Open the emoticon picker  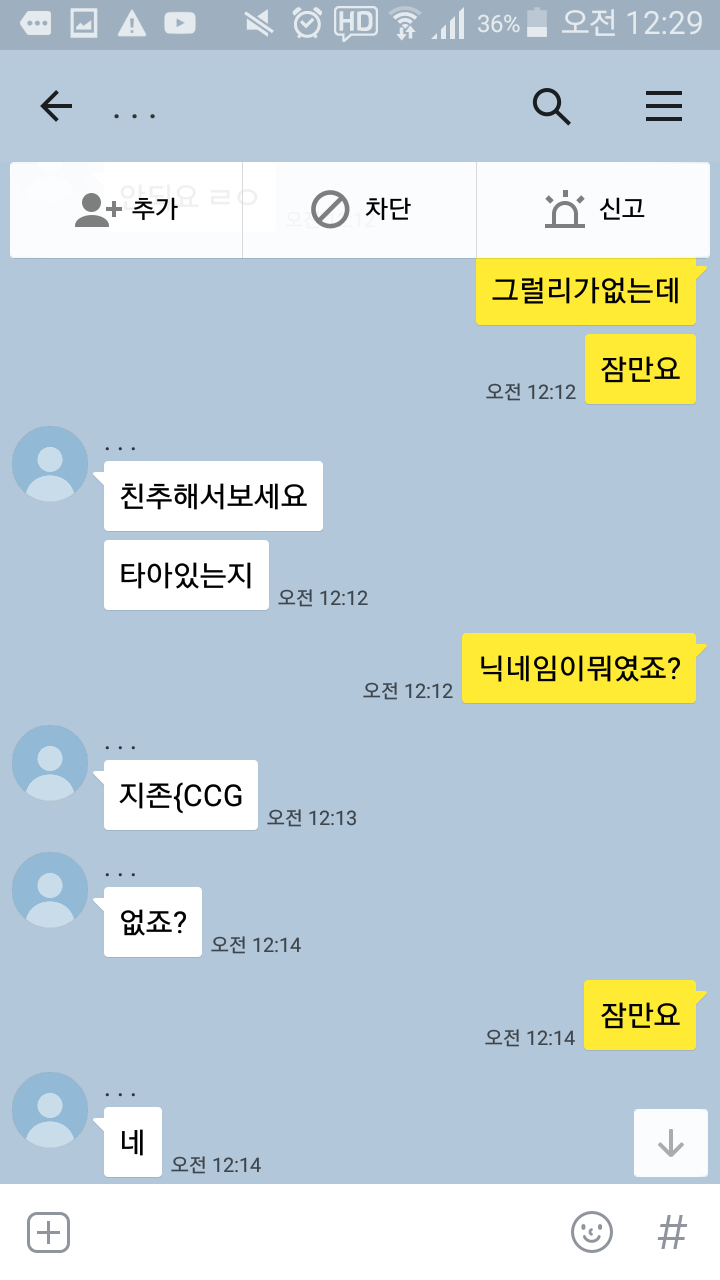tap(591, 1232)
